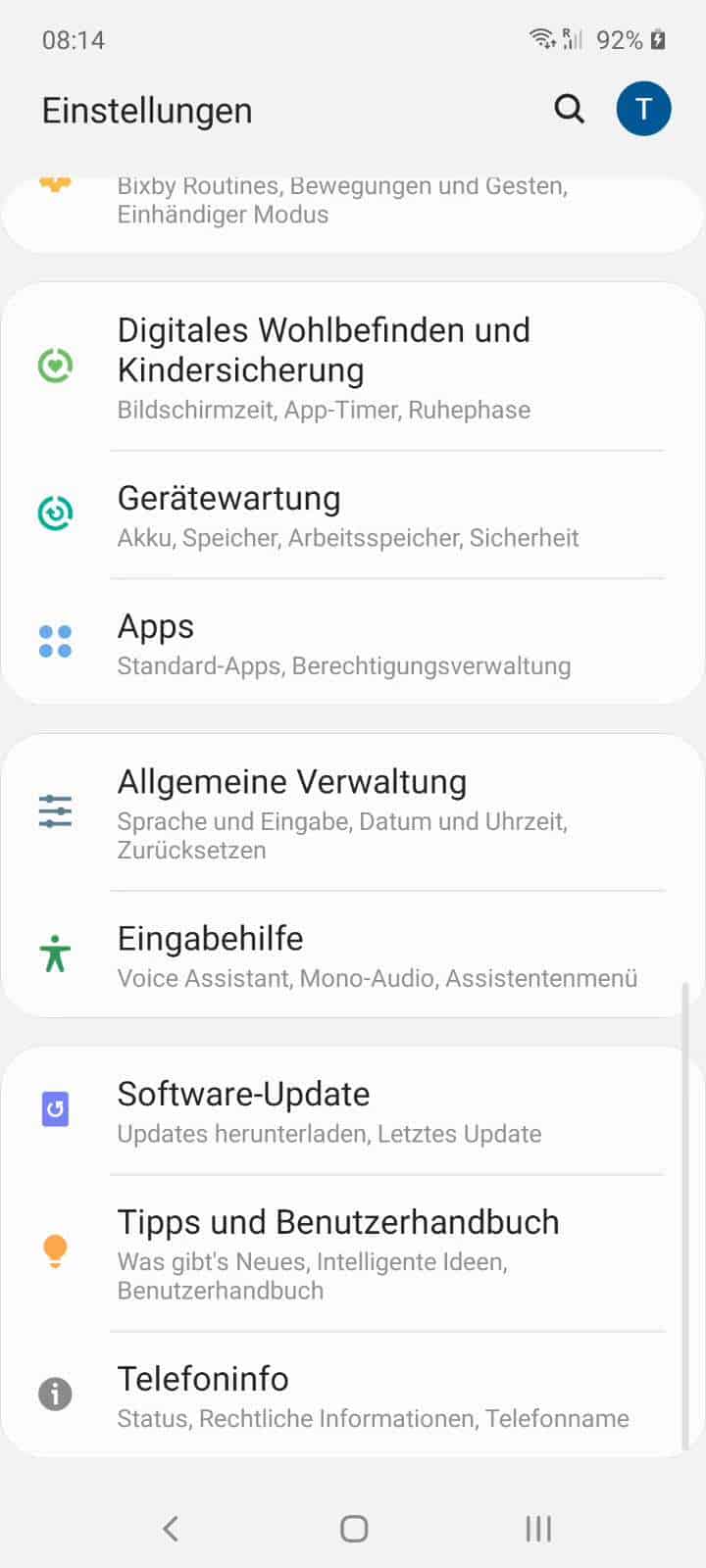The image size is (706, 1568).
Task: Tap the Back navigation arrow
Action: [x=170, y=1527]
